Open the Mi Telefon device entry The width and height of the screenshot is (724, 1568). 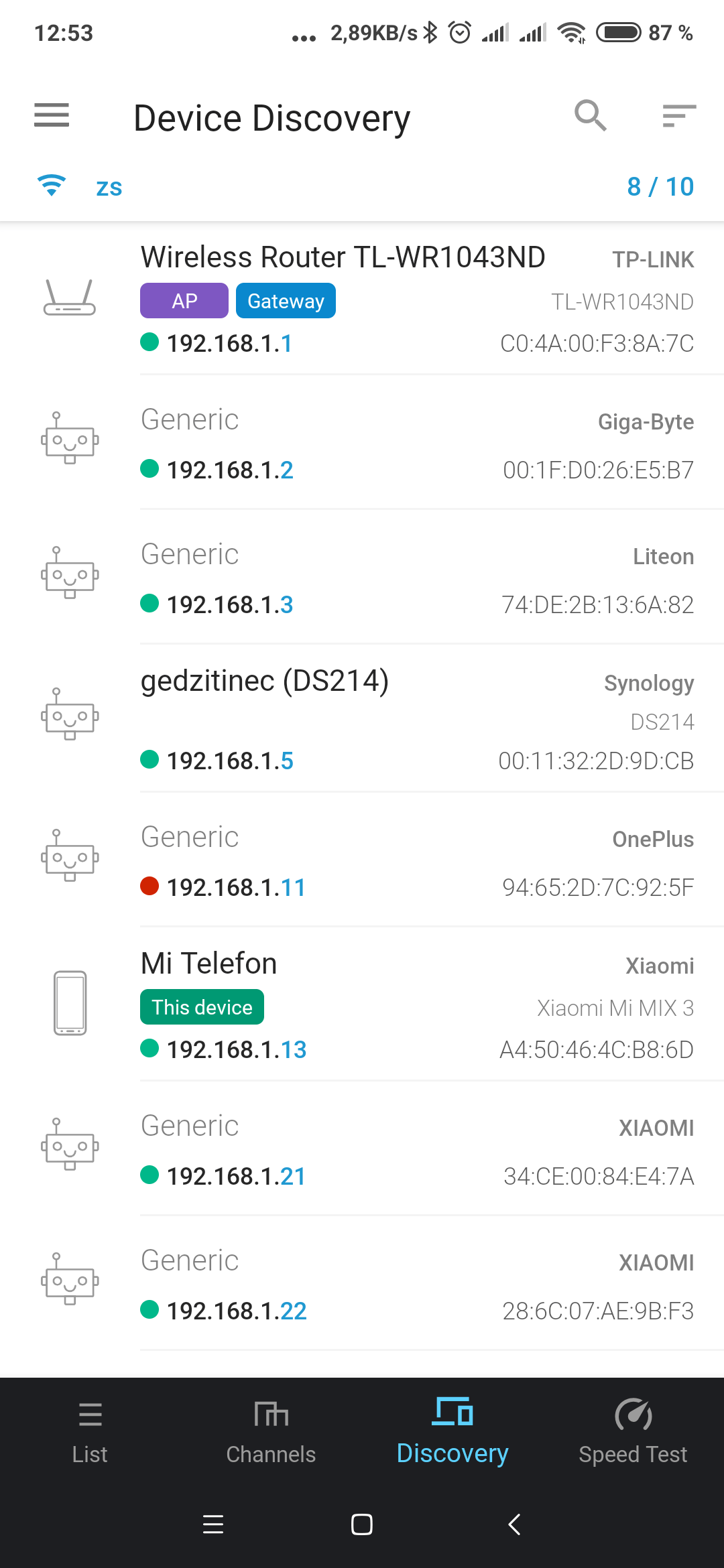tap(362, 1004)
